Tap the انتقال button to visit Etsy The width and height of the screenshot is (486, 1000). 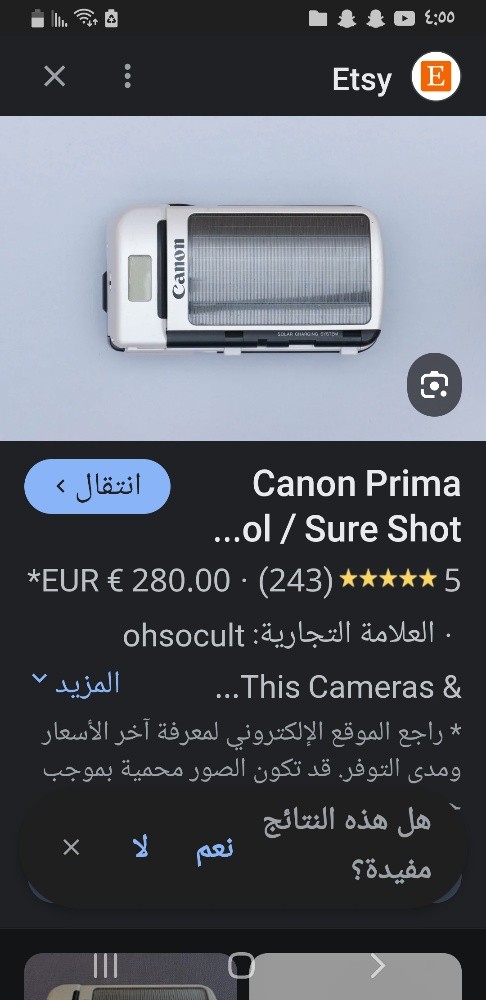97,486
